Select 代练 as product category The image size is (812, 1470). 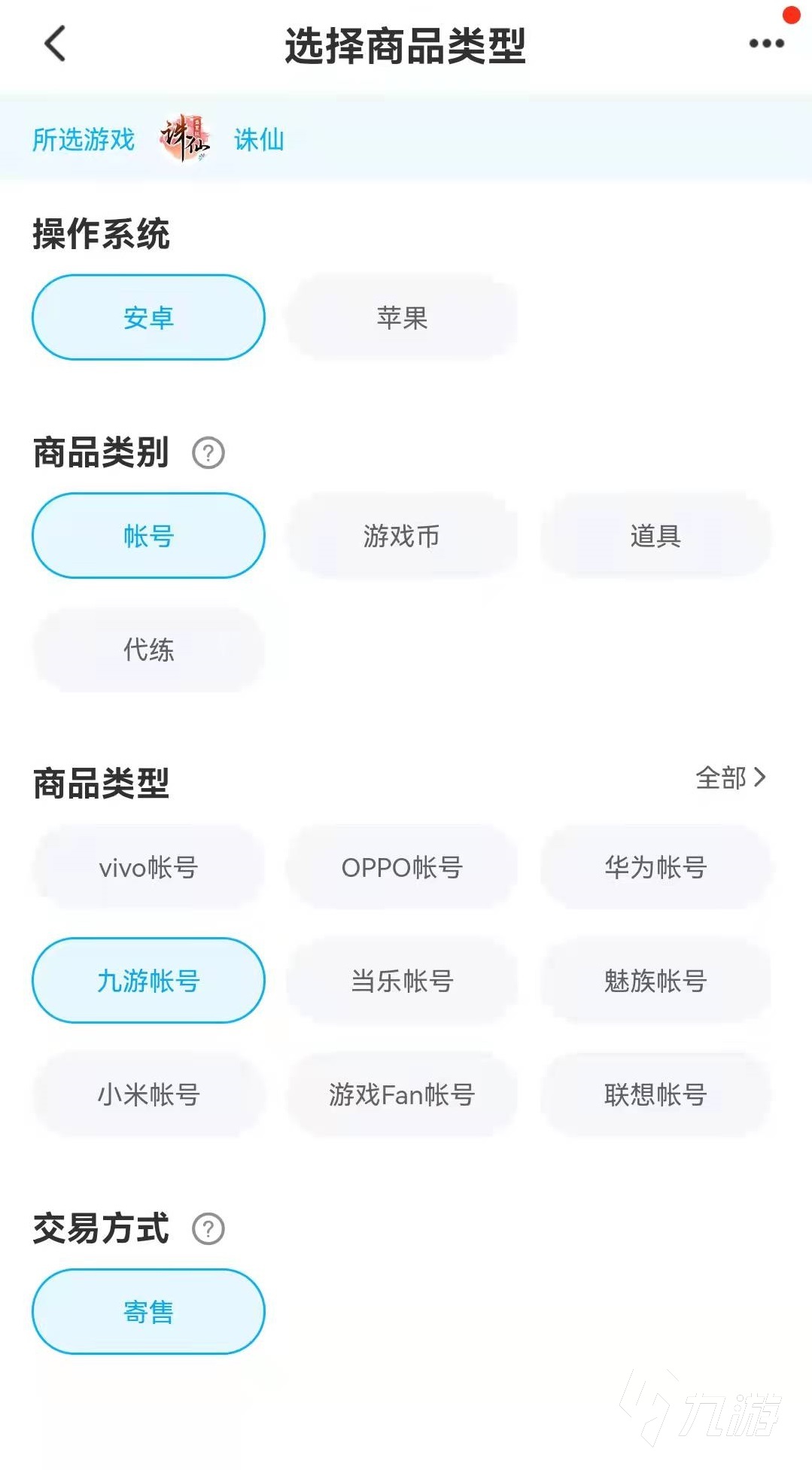click(x=148, y=650)
